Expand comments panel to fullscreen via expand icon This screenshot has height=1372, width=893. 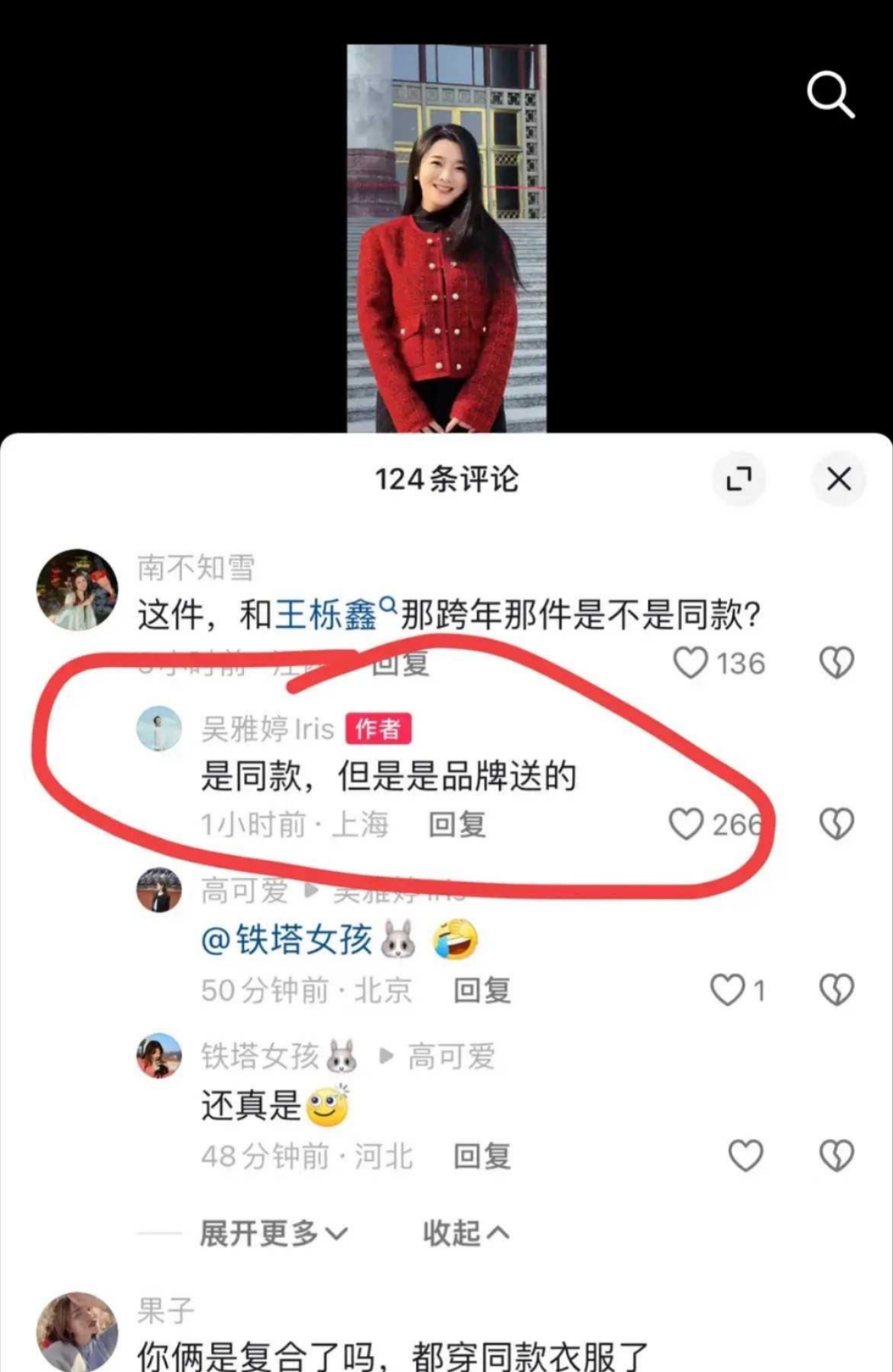[x=739, y=478]
